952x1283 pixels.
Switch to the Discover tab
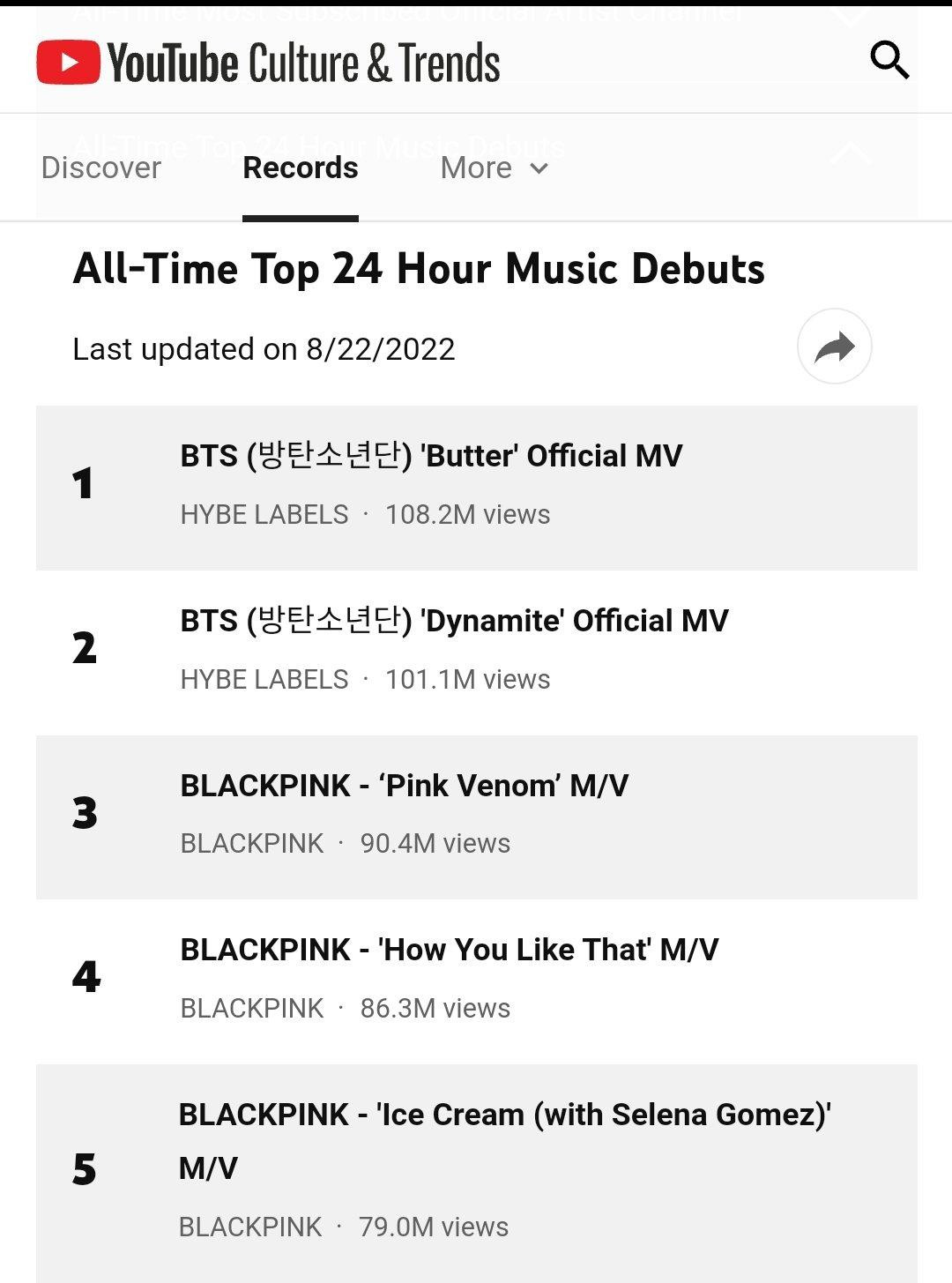(x=101, y=168)
